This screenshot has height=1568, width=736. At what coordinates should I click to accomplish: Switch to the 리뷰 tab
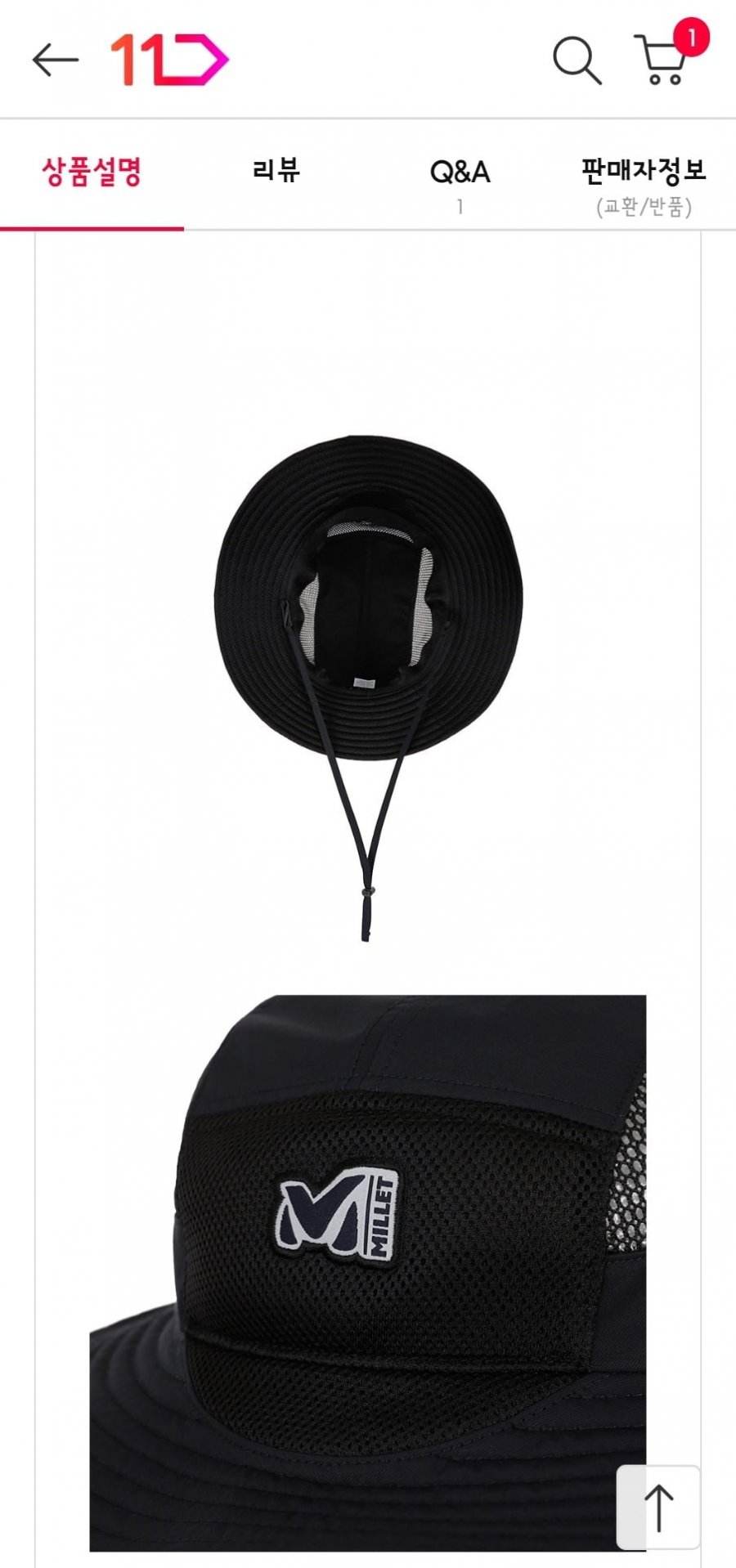point(276,171)
